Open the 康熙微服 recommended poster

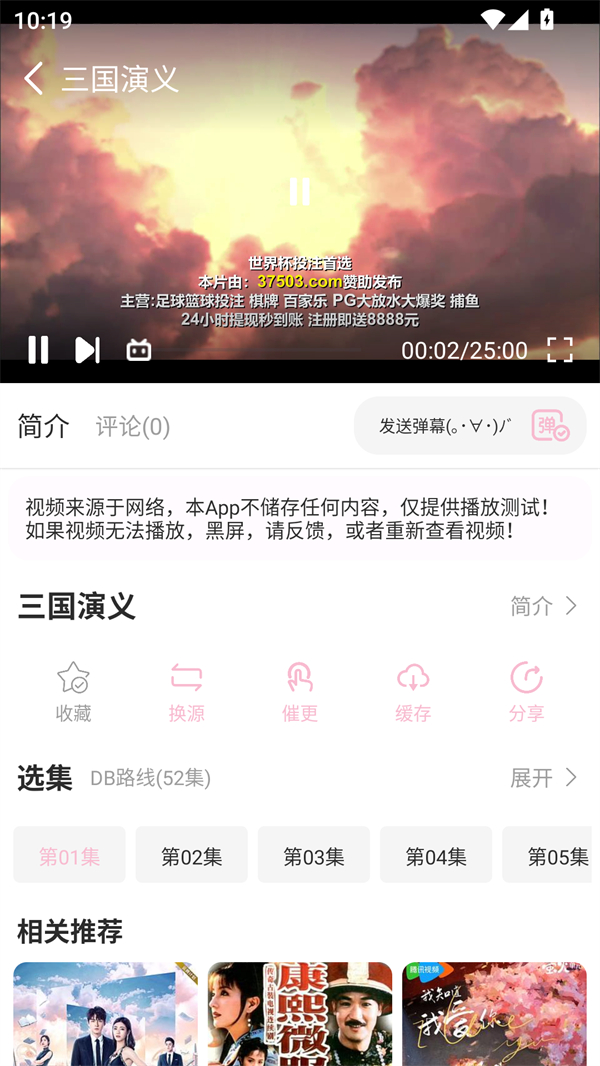[x=300, y=1013]
